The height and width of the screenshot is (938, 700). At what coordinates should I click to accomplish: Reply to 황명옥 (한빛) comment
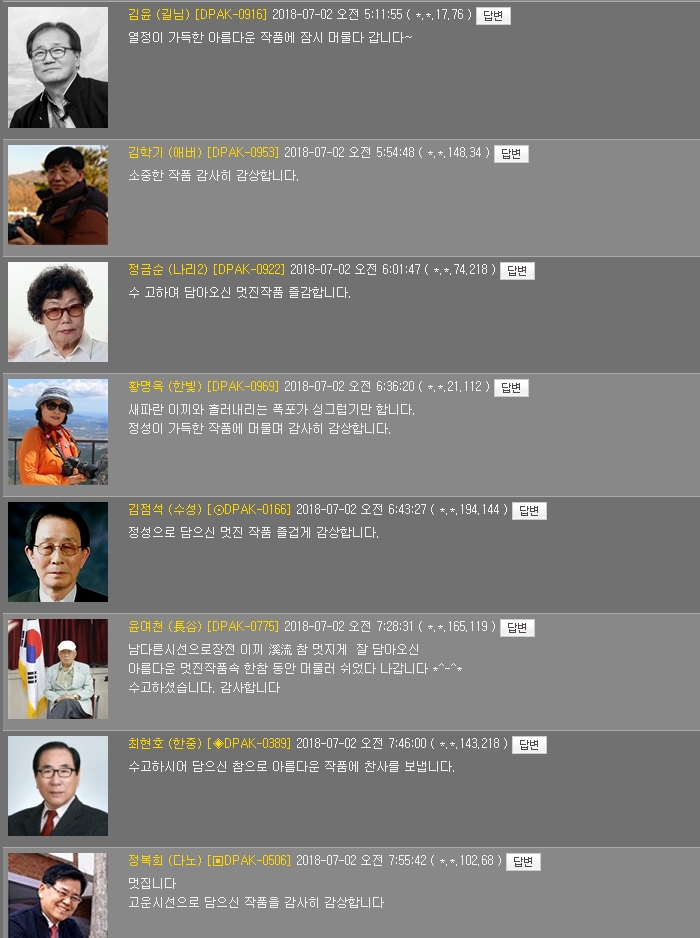pyautogui.click(x=511, y=388)
